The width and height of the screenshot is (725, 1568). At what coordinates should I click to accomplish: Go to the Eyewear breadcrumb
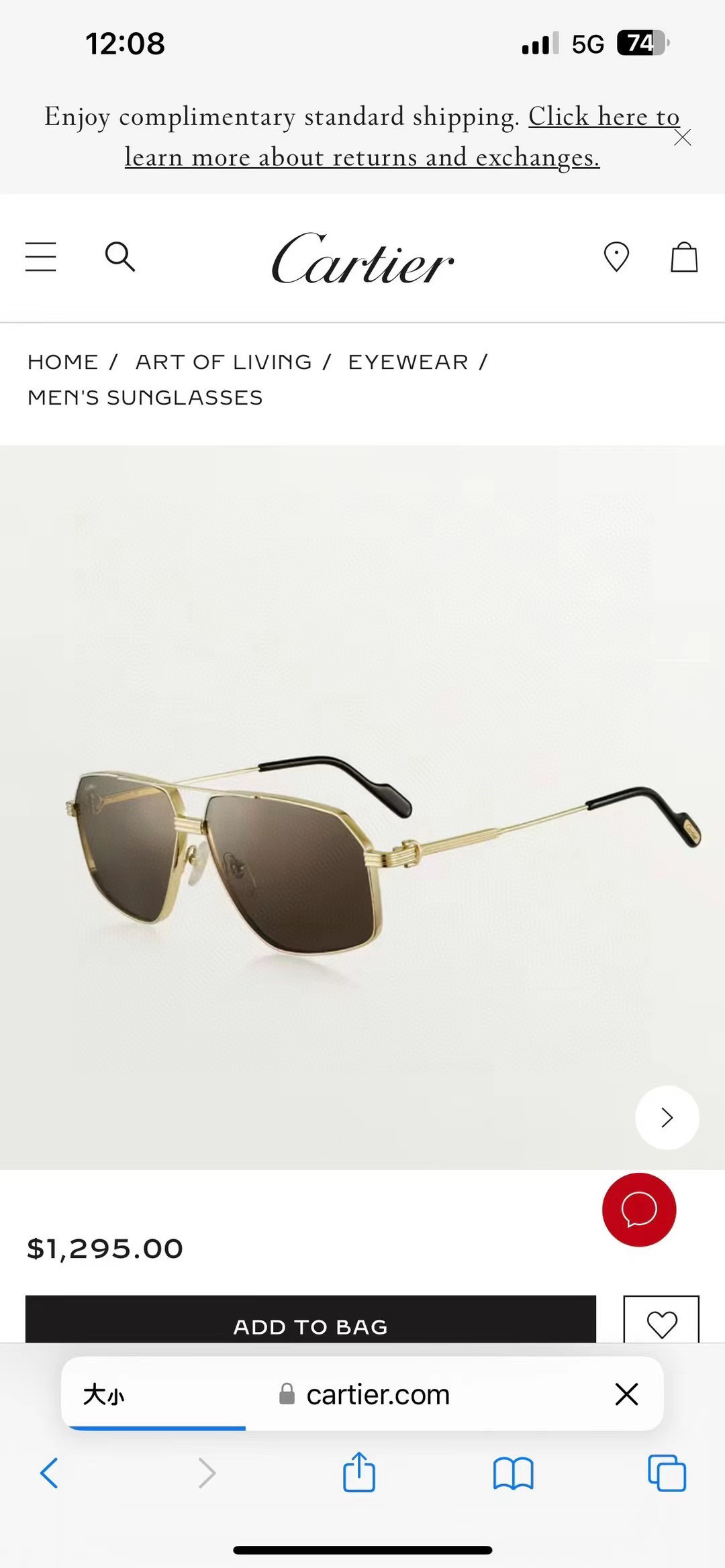(x=407, y=362)
